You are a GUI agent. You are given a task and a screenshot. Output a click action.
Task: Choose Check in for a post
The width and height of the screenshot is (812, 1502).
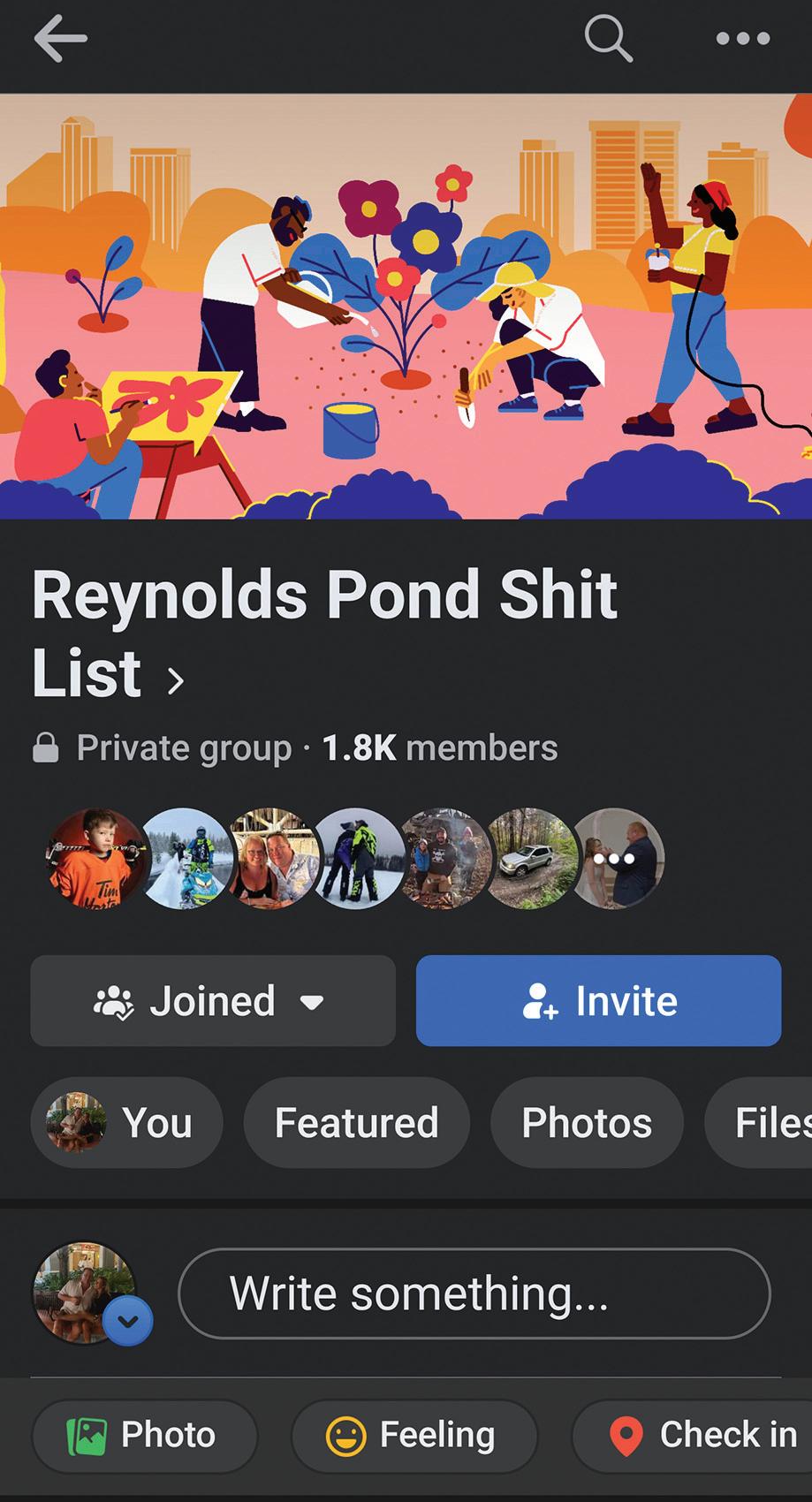698,1435
